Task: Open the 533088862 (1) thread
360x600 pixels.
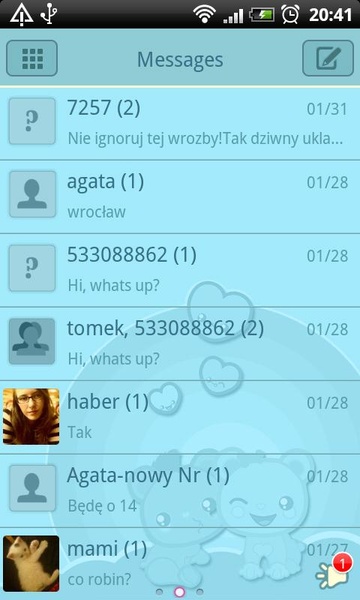Action: (180, 270)
